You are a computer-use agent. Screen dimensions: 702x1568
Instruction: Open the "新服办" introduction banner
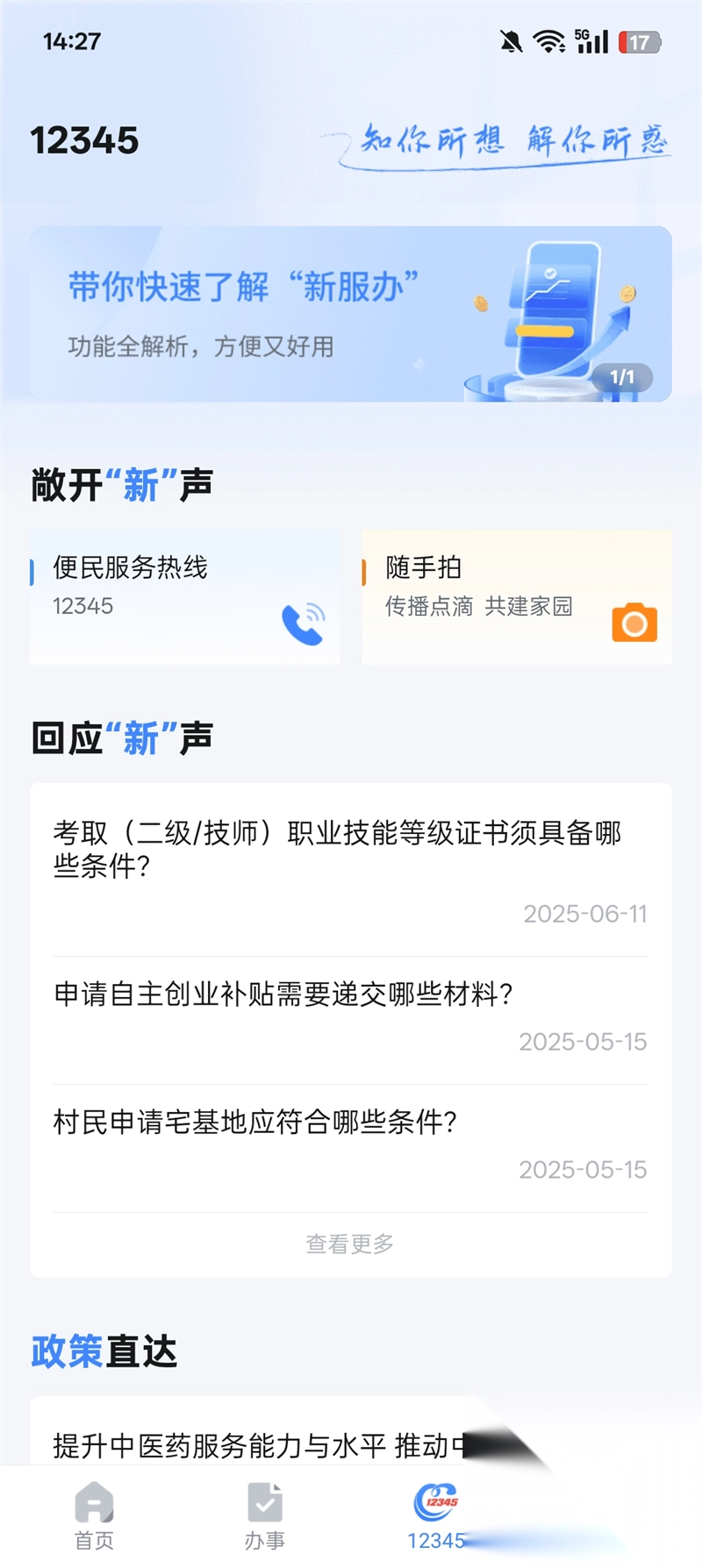[x=350, y=314]
